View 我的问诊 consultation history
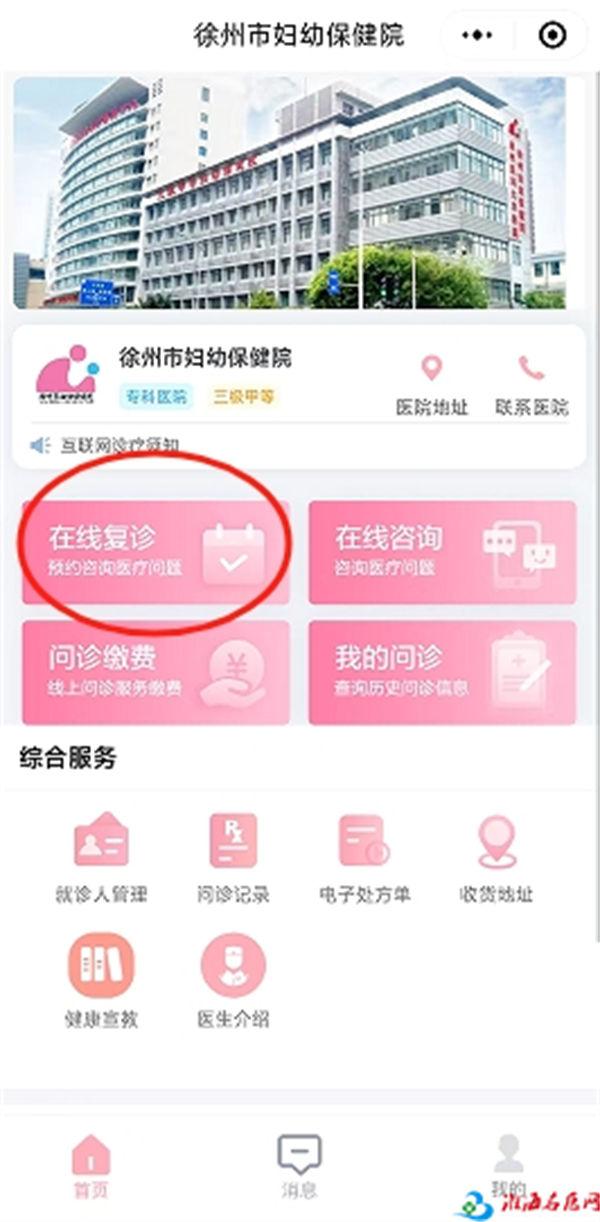Viewport: 600px width, 1222px height. [442, 672]
